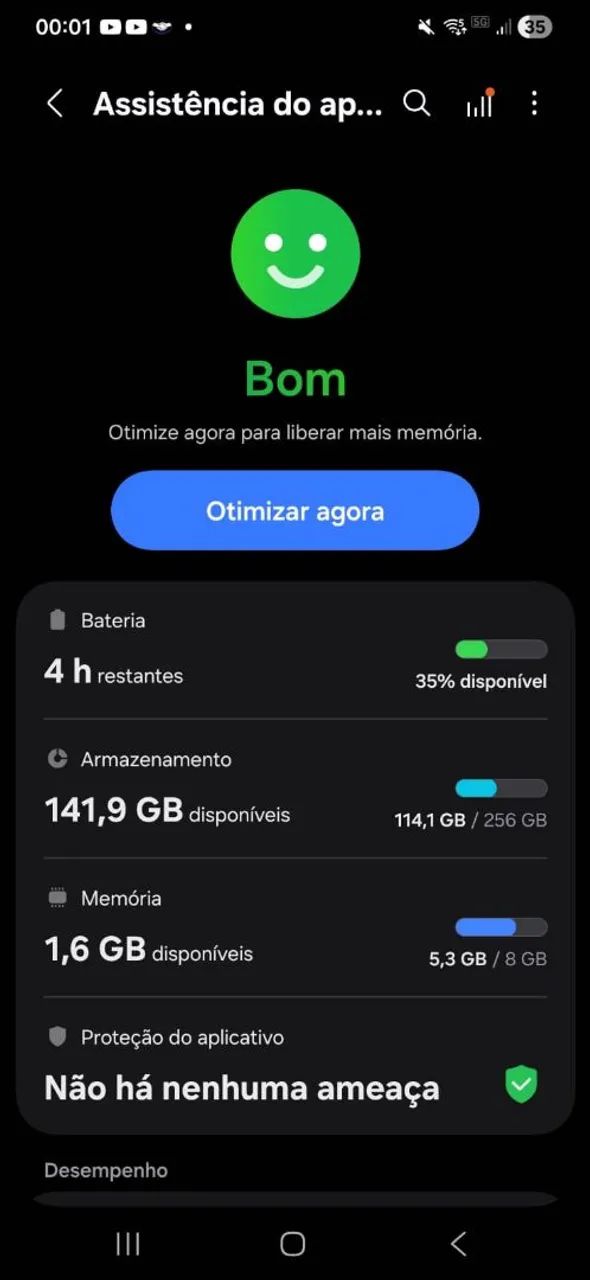The width and height of the screenshot is (590, 1280).
Task: Open the three-dot overflow menu
Action: 534,103
